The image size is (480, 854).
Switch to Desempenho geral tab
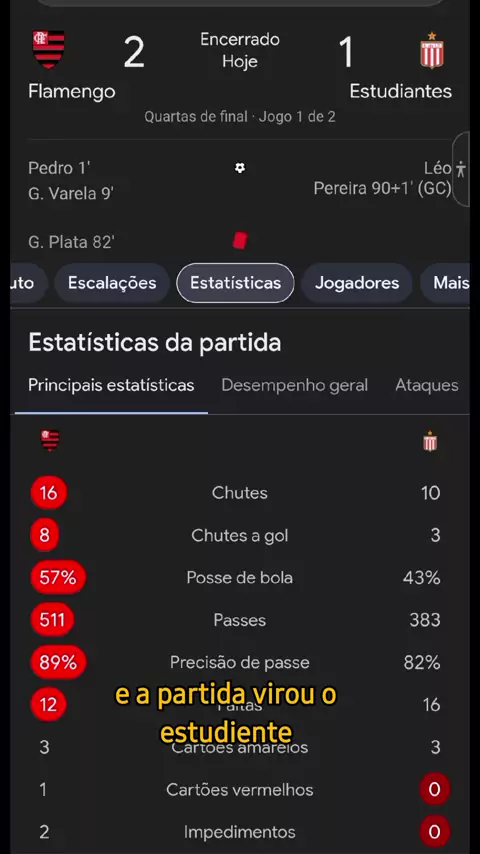(x=294, y=386)
